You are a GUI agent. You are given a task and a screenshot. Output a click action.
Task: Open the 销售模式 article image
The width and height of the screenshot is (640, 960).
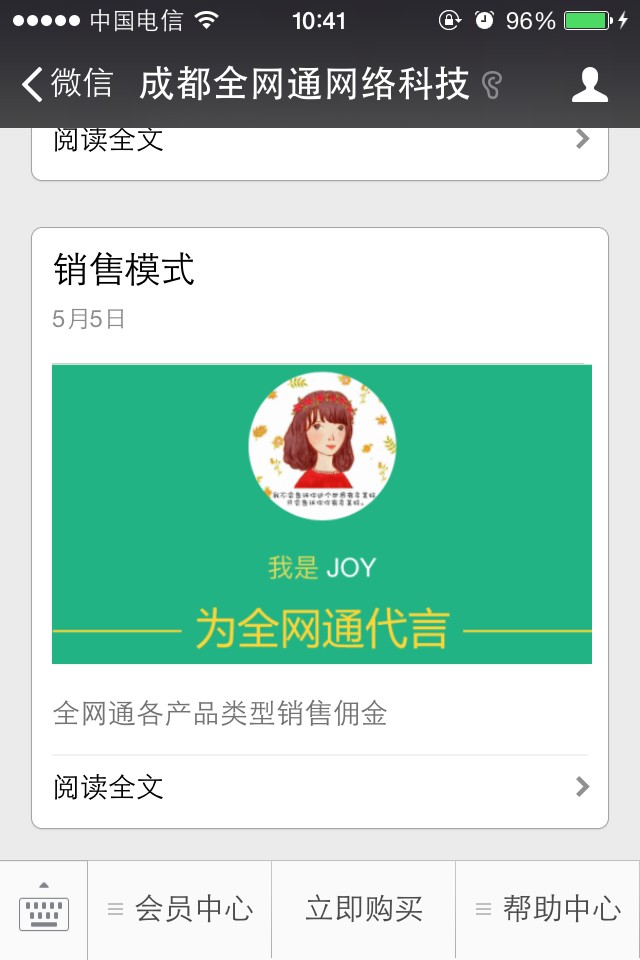tap(321, 513)
